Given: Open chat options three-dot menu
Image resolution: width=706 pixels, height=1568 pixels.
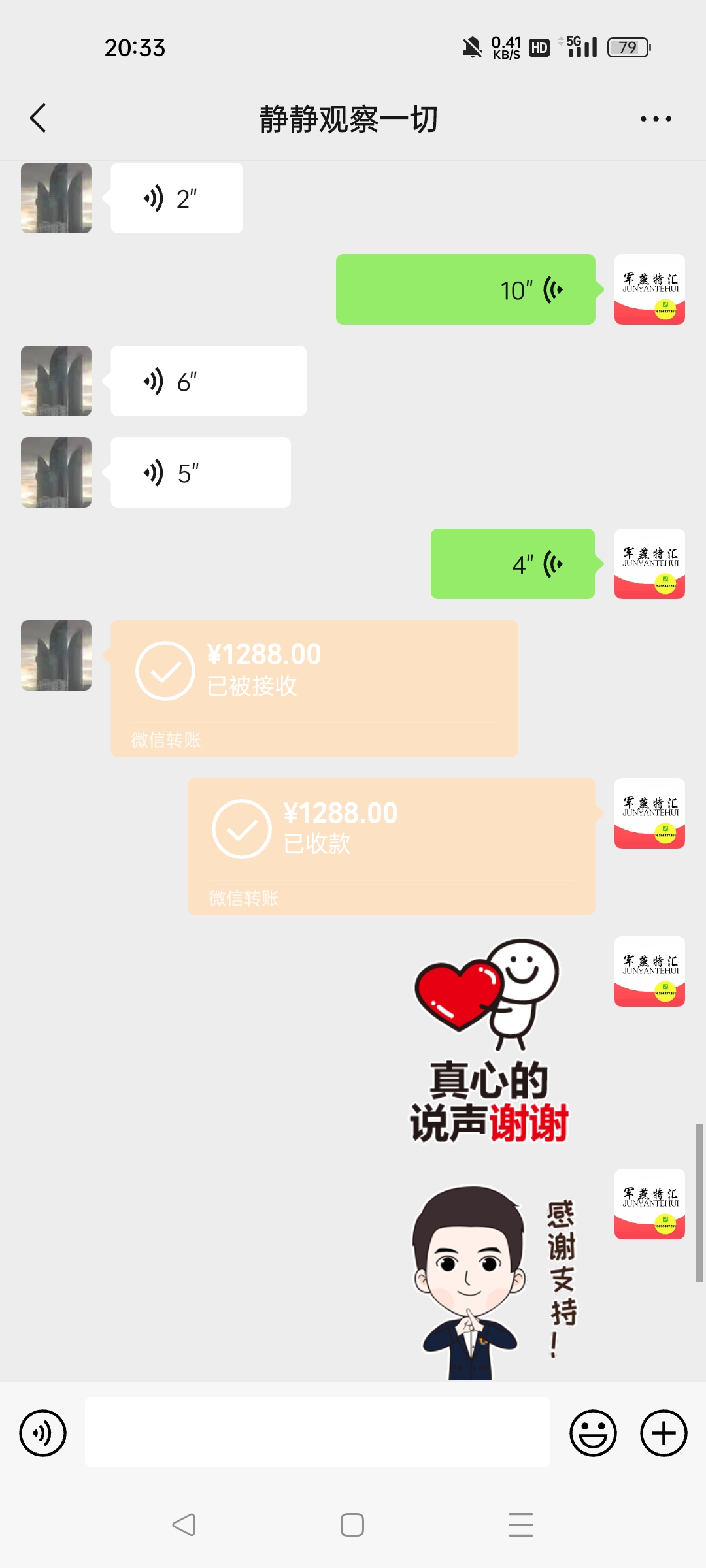Looking at the screenshot, I should (656, 119).
